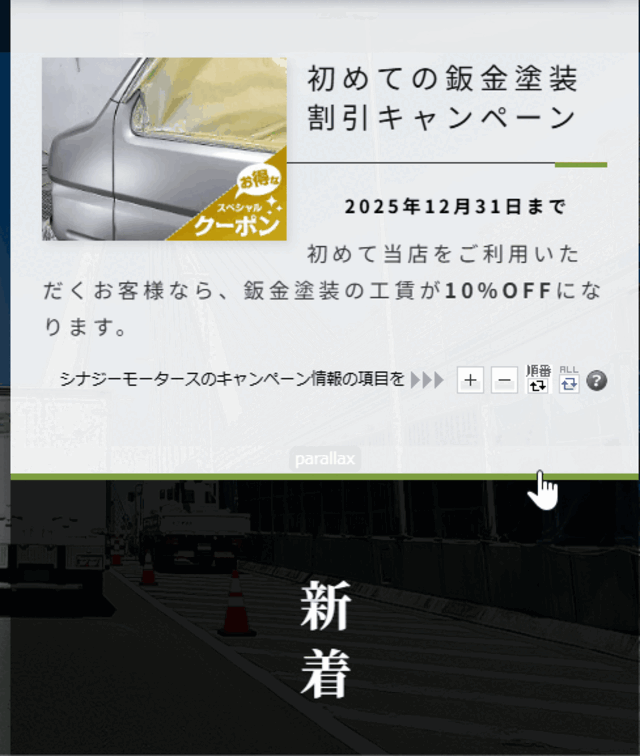Add a campaign item with plus button
The image size is (640, 756).
click(x=471, y=380)
